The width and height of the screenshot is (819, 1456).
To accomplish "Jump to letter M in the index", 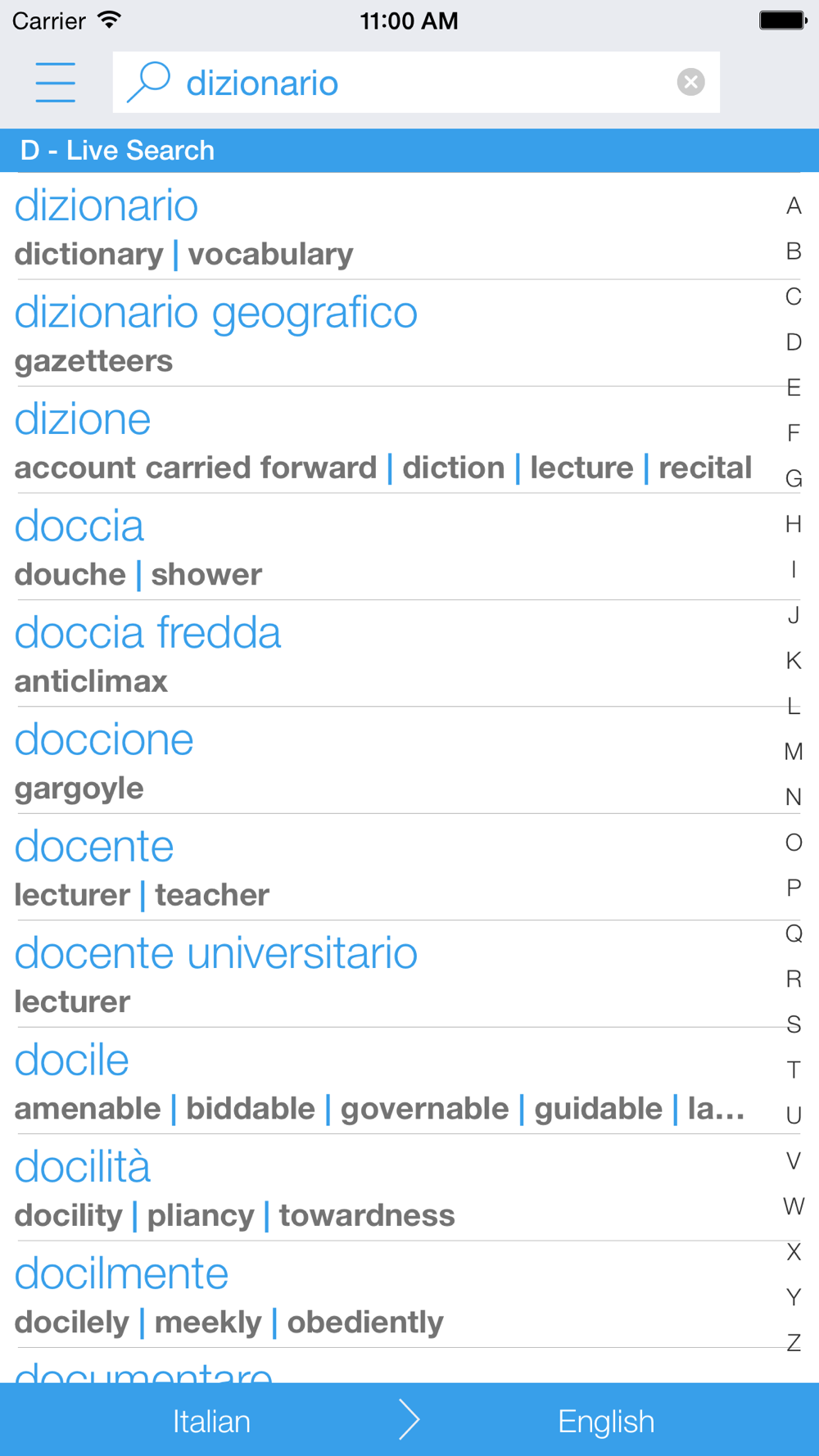I will 793,751.
